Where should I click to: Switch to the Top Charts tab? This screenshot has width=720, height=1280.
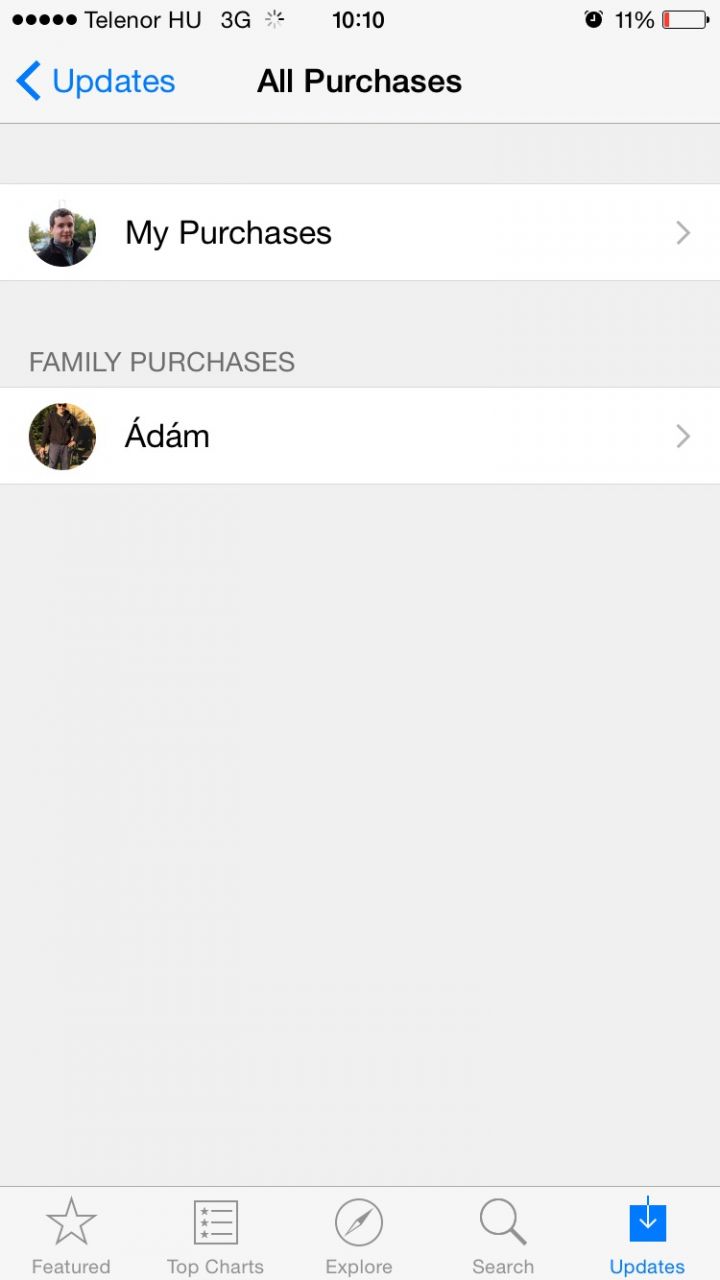tap(215, 1236)
